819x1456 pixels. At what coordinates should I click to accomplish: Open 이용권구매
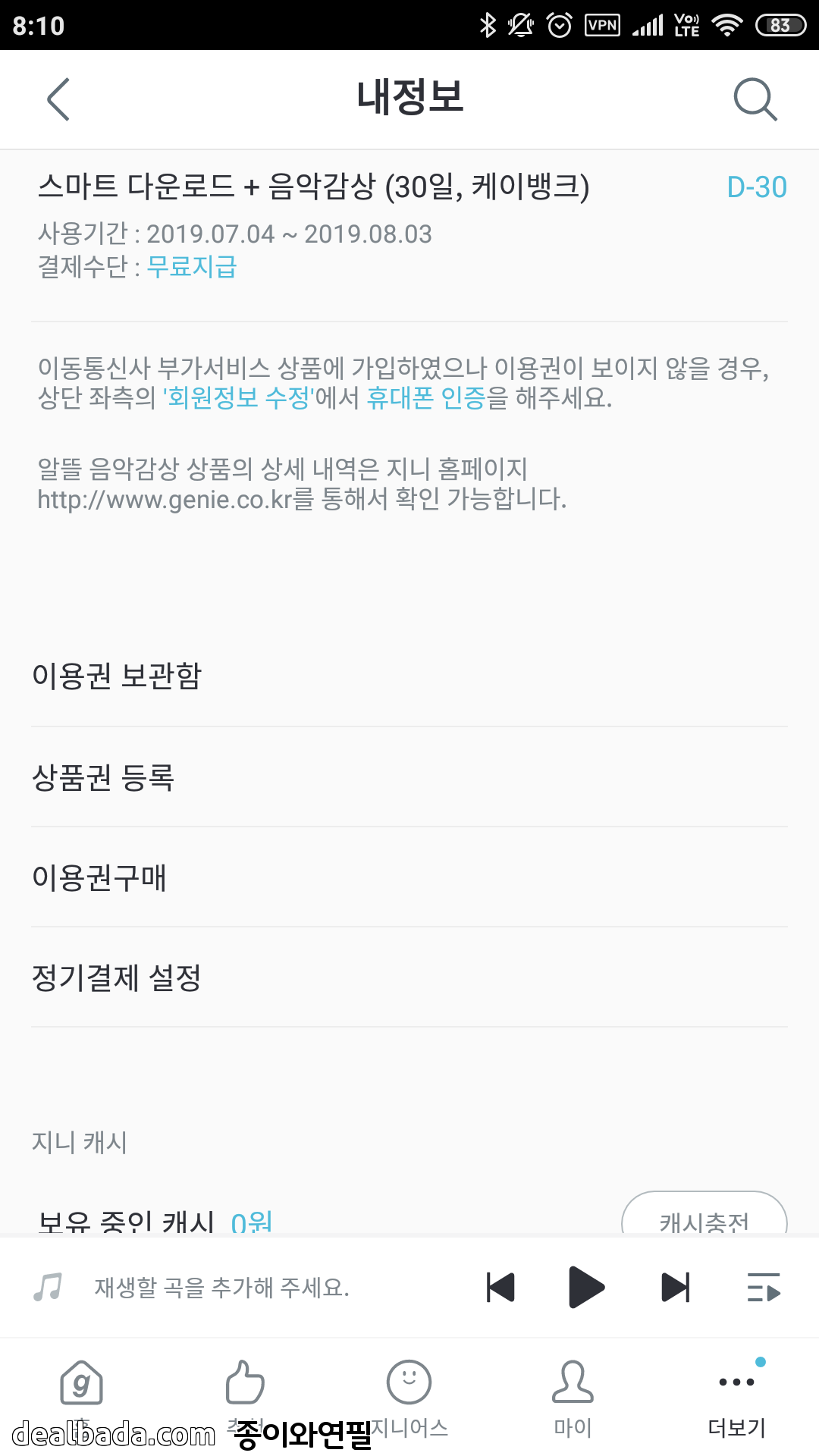(99, 877)
